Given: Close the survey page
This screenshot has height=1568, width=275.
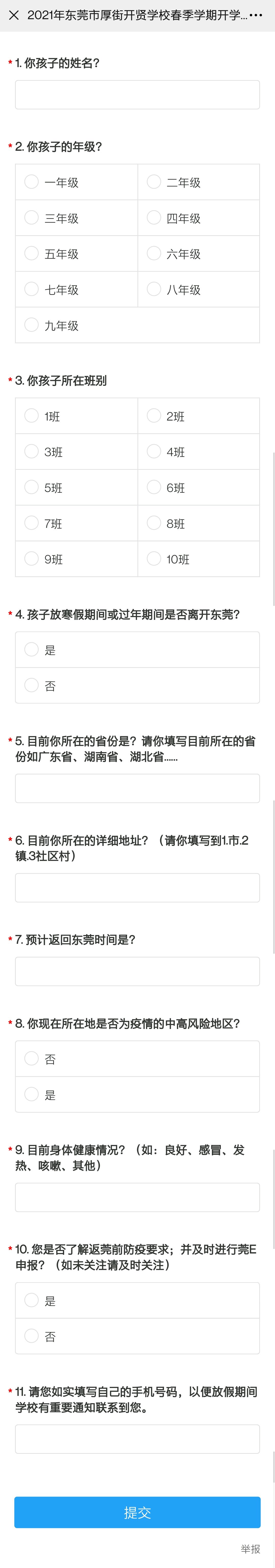Looking at the screenshot, I should click(13, 15).
